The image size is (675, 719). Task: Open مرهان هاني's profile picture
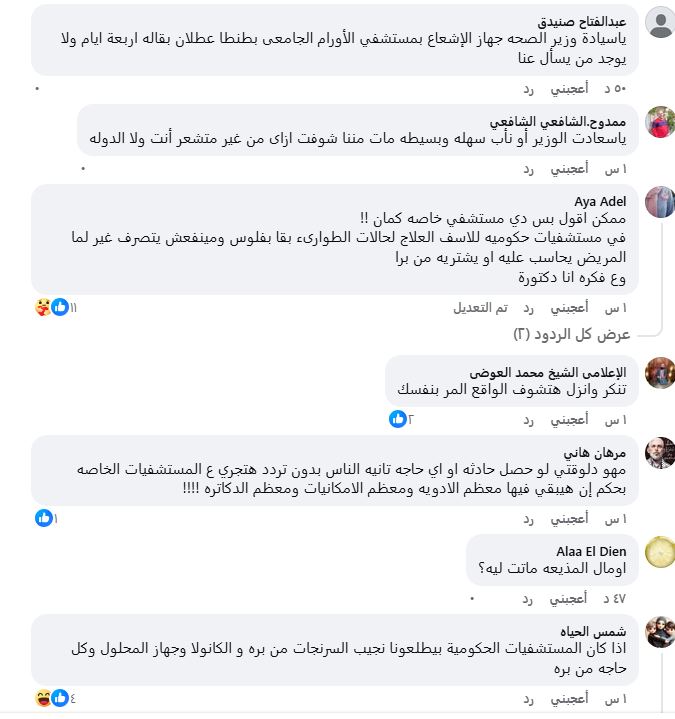coord(659,453)
